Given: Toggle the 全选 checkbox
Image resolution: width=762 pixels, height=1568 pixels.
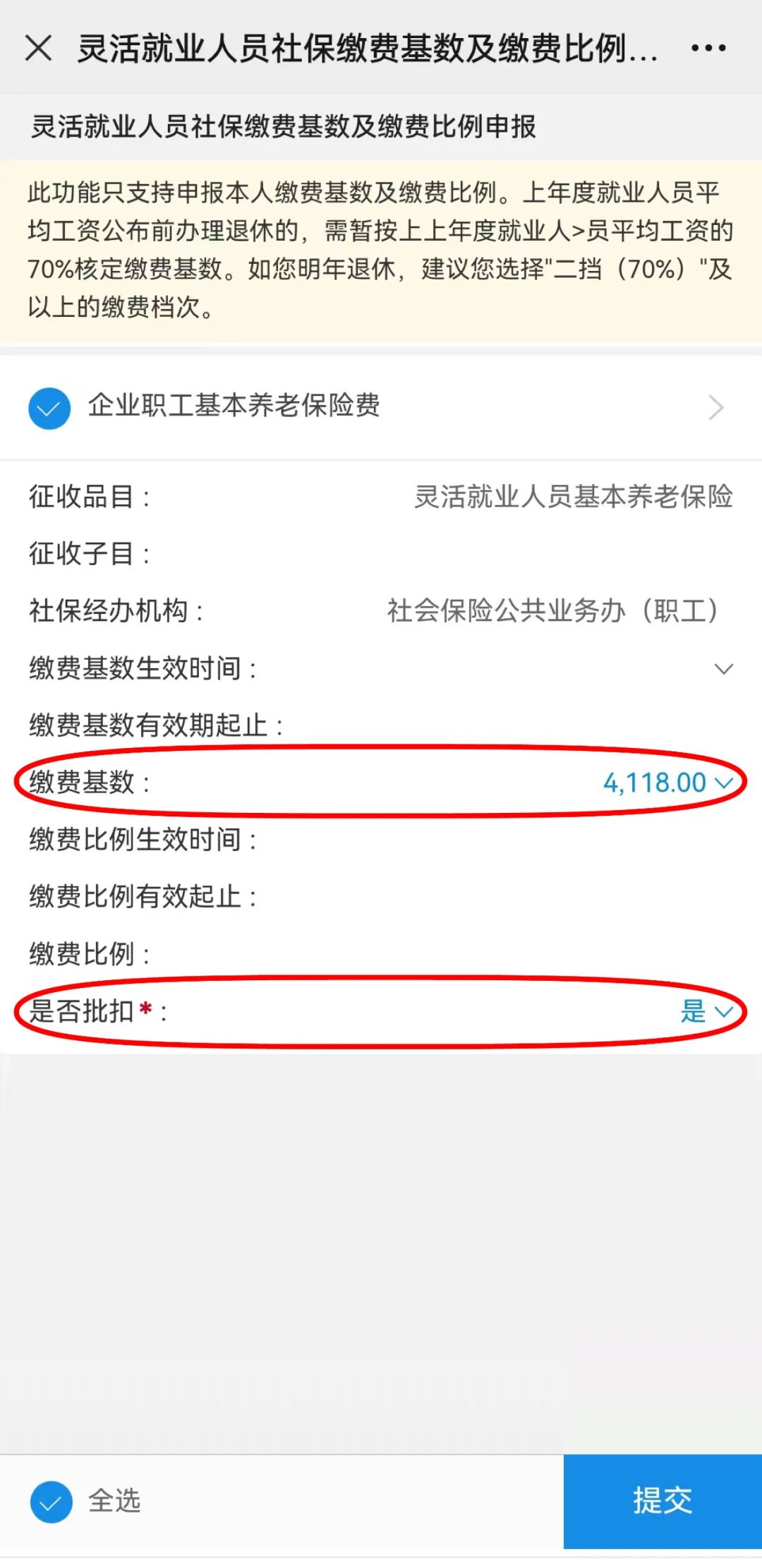Looking at the screenshot, I should (x=51, y=1501).
